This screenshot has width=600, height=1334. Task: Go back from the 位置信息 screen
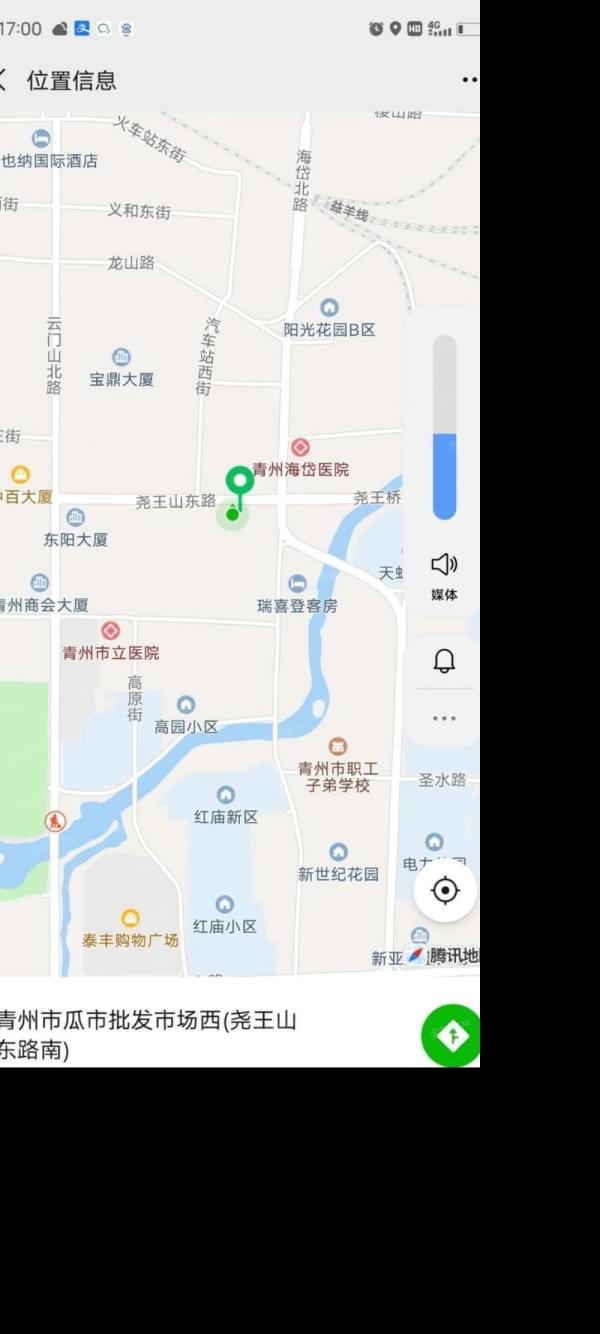5,80
